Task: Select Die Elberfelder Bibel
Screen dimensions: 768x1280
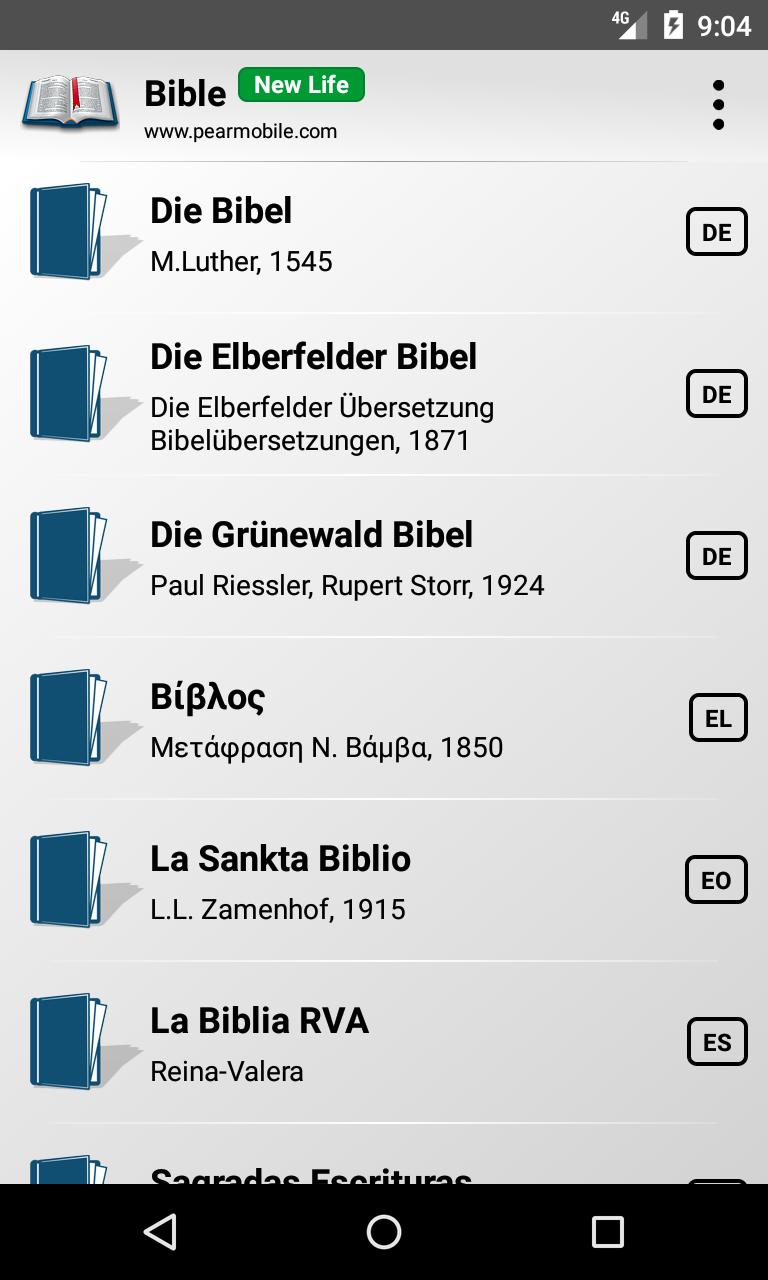Action: (384, 394)
